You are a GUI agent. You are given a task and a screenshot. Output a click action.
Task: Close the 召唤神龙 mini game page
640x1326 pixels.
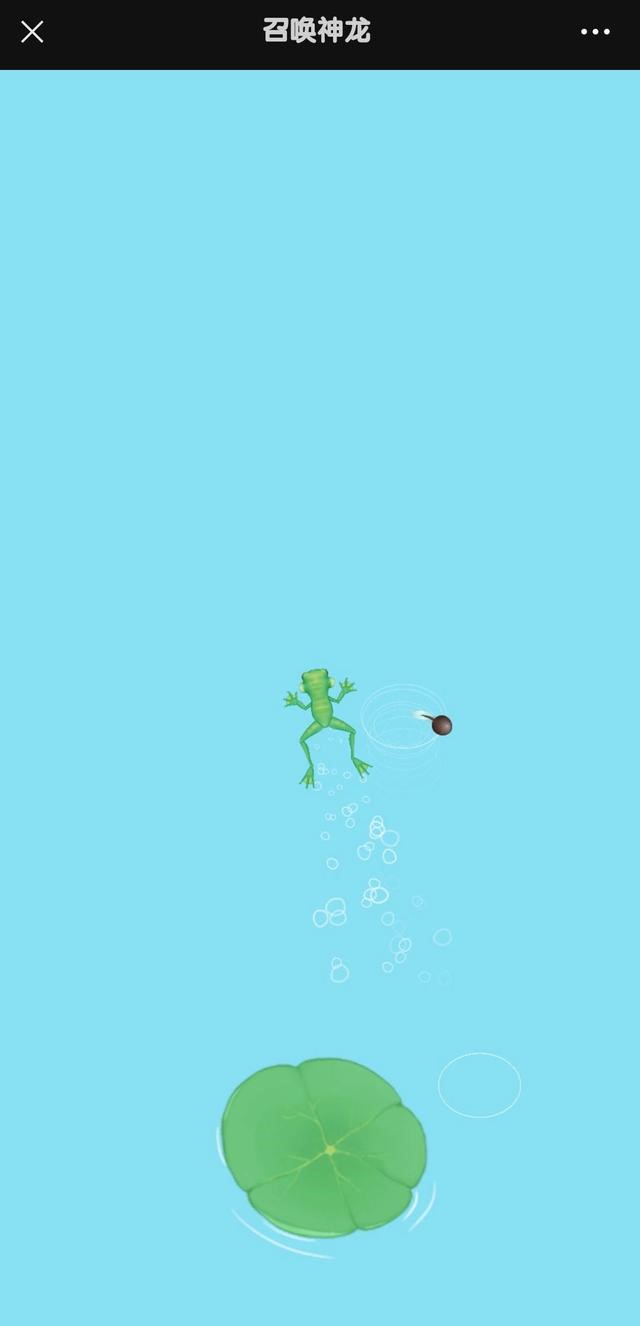(32, 32)
